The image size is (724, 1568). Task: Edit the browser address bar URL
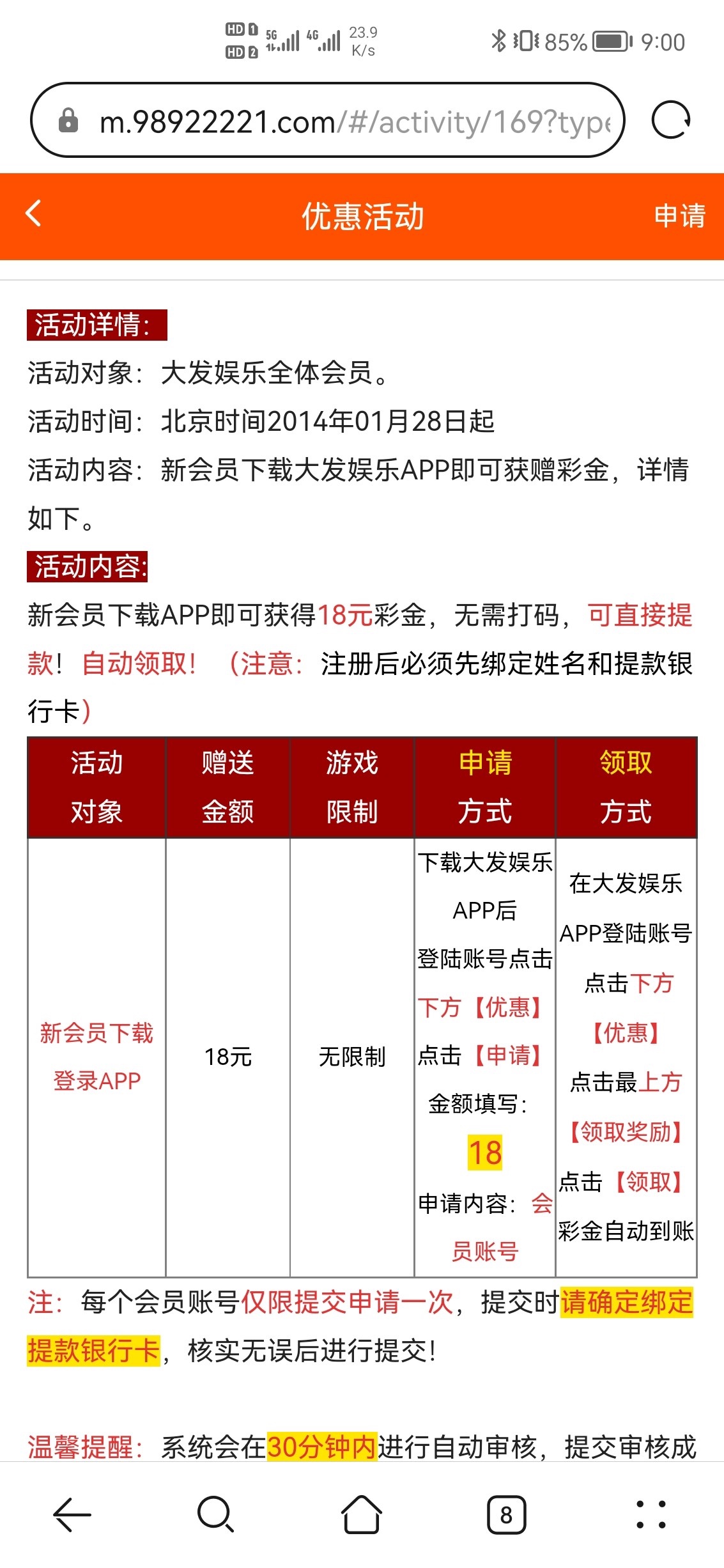[345, 121]
